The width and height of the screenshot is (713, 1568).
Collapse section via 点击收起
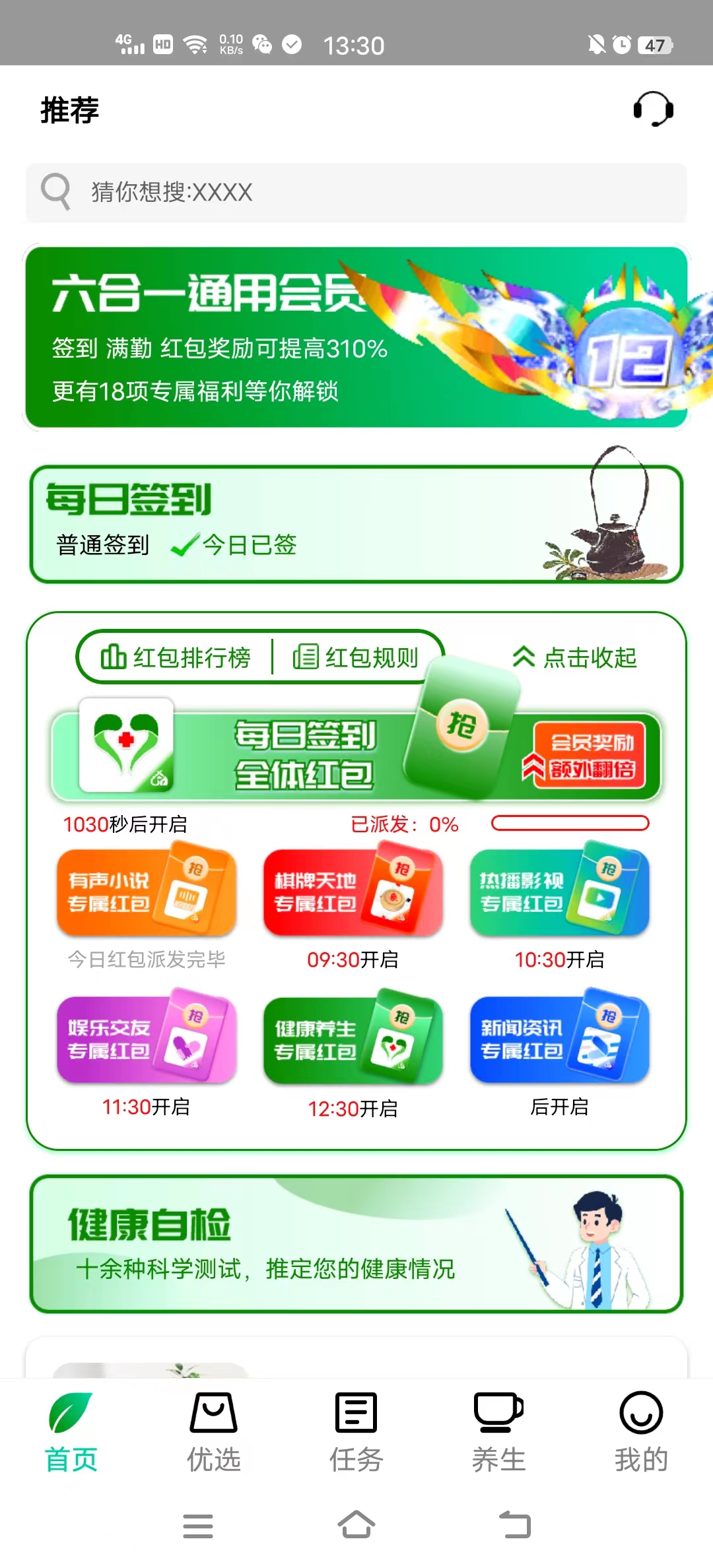coord(575,657)
